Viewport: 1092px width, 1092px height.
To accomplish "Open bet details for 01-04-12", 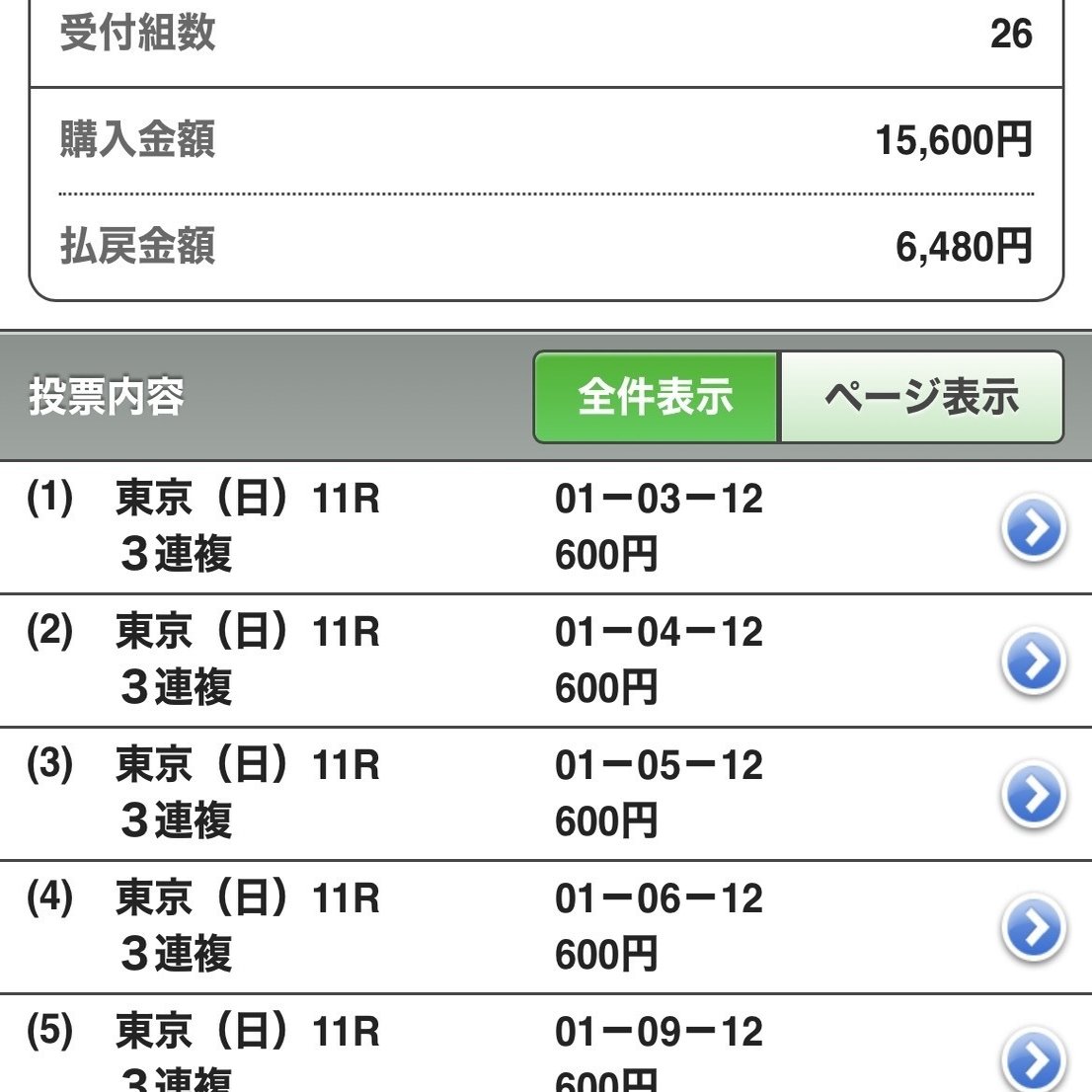I will 1033,662.
